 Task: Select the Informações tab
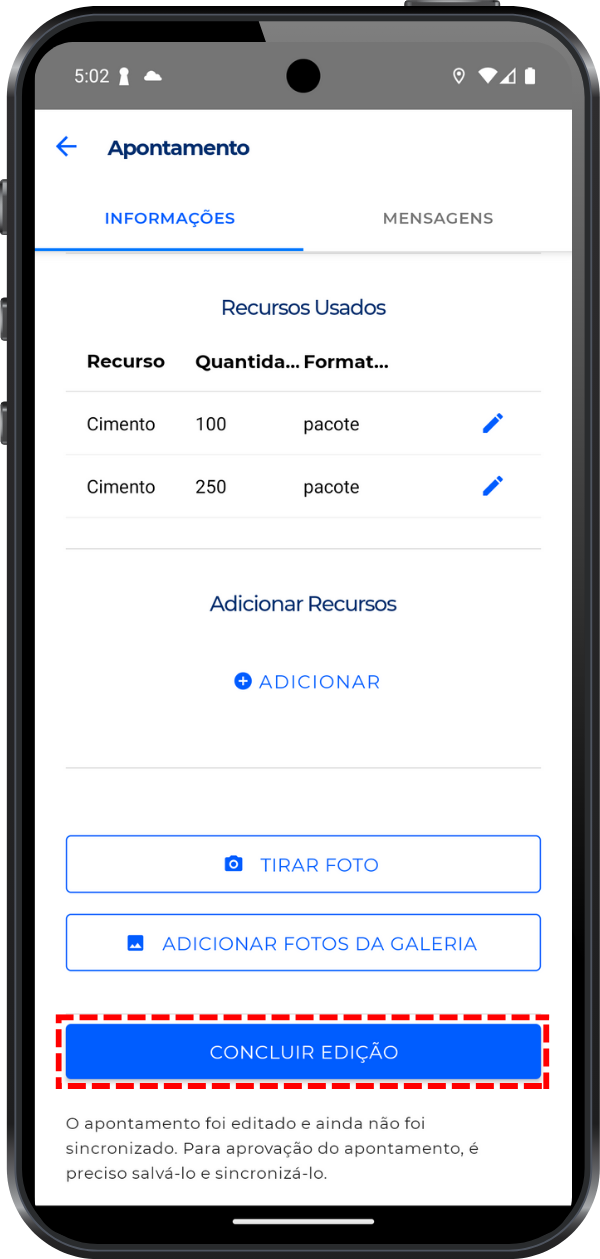point(170,219)
